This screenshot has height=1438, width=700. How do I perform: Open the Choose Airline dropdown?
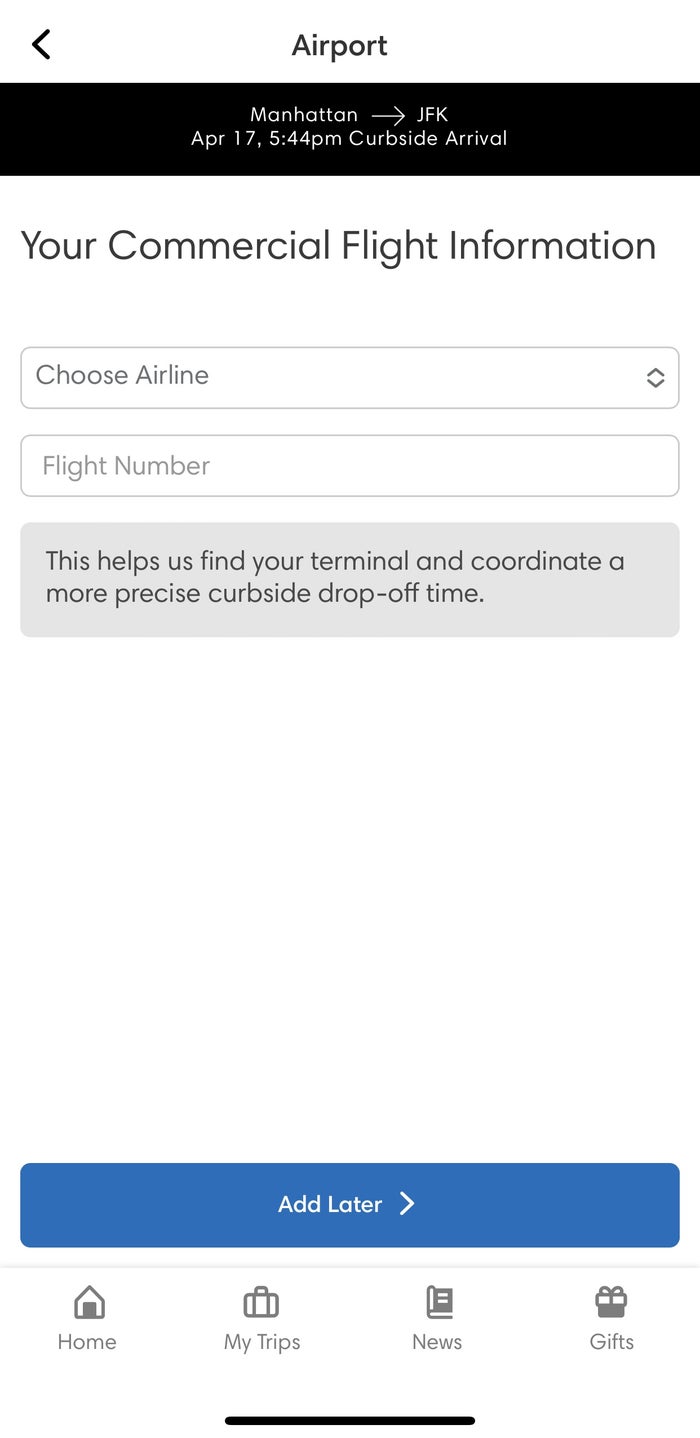point(350,377)
